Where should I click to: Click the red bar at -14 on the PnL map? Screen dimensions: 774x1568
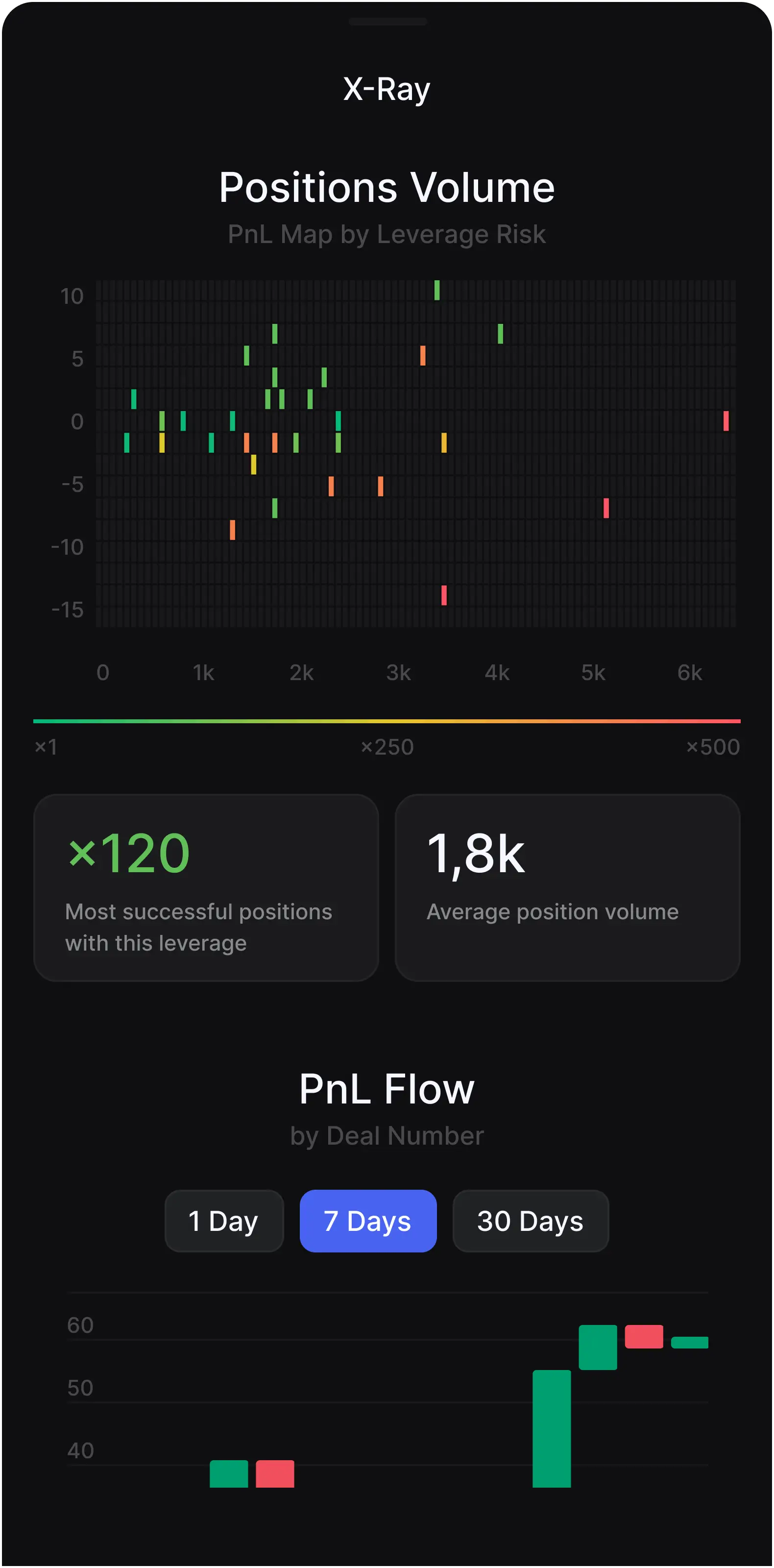click(444, 595)
